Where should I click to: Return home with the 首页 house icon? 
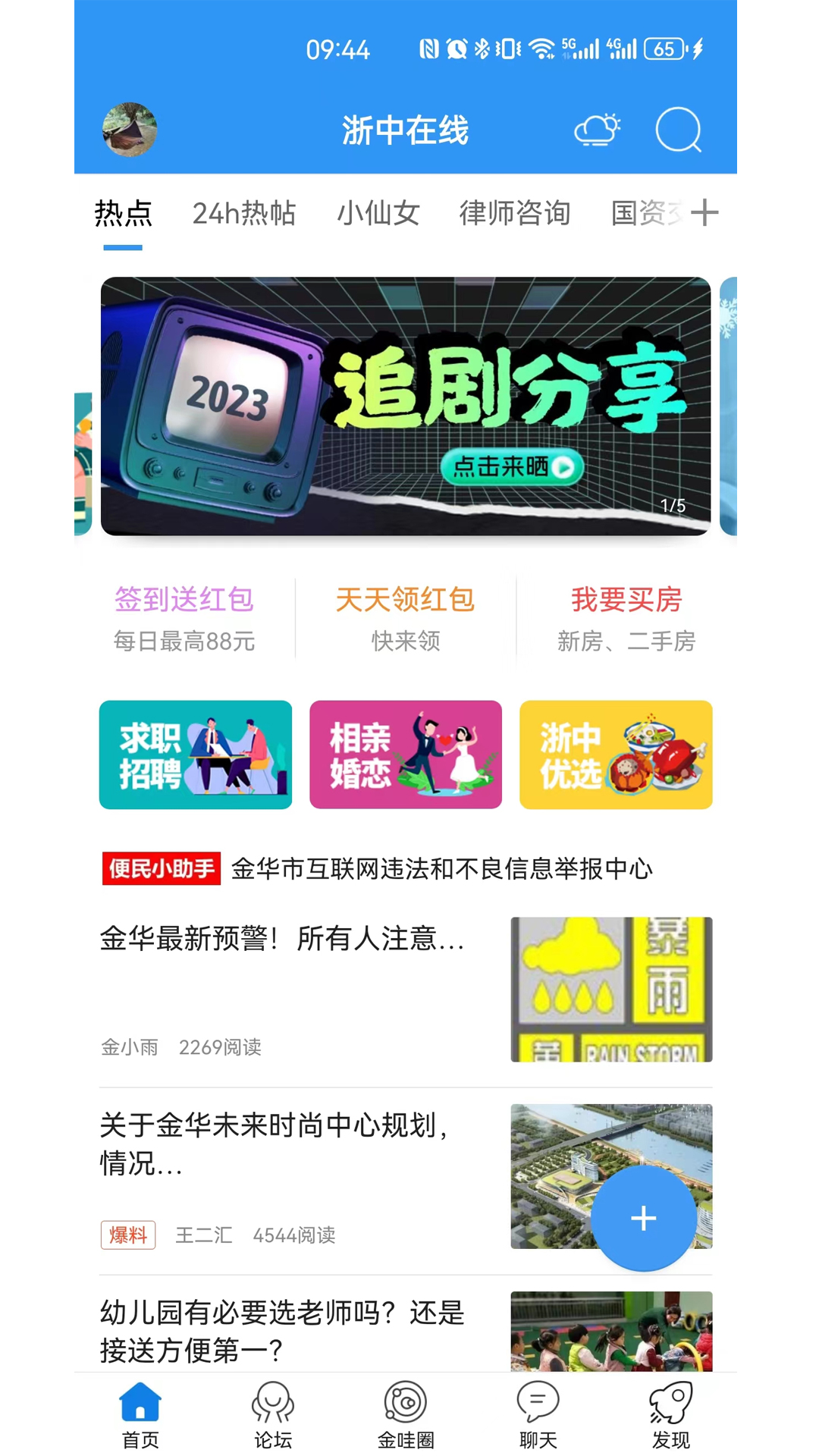point(140,1418)
